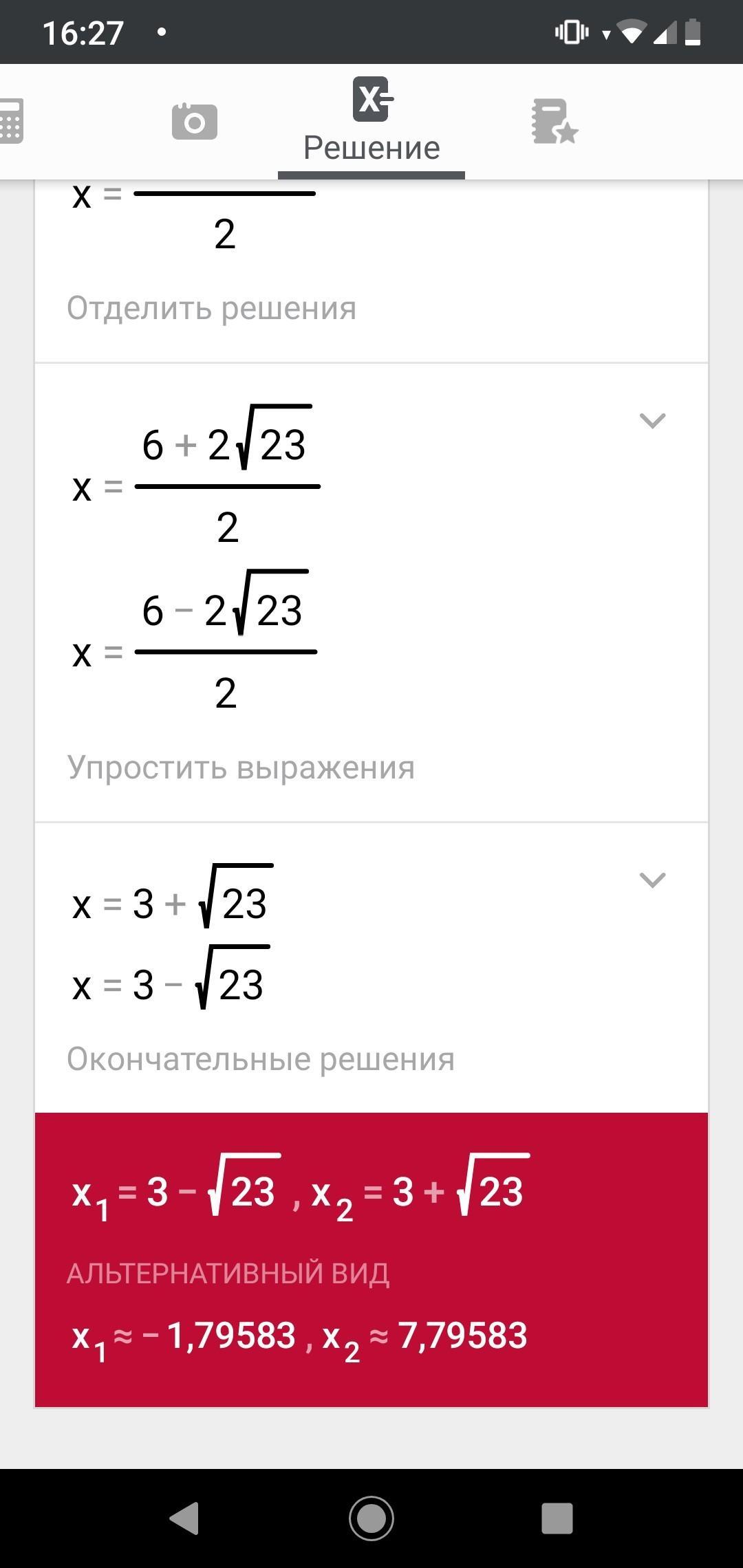Viewport: 743px width, 1568px height.
Task: Tap the system home button
Action: (x=371, y=1518)
